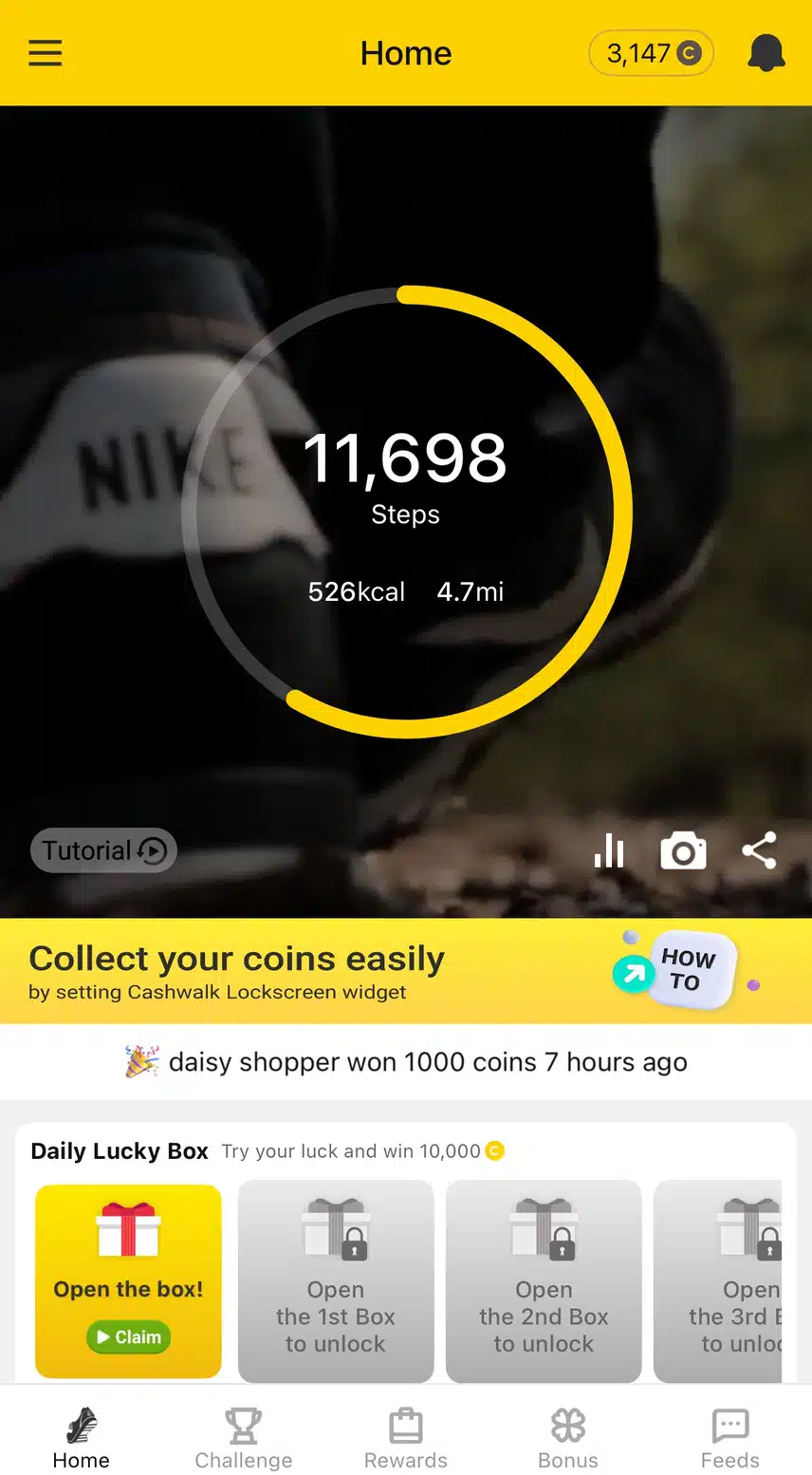Select the locked 1st Box card
Image resolution: width=812 pixels, height=1475 pixels.
pos(336,1280)
